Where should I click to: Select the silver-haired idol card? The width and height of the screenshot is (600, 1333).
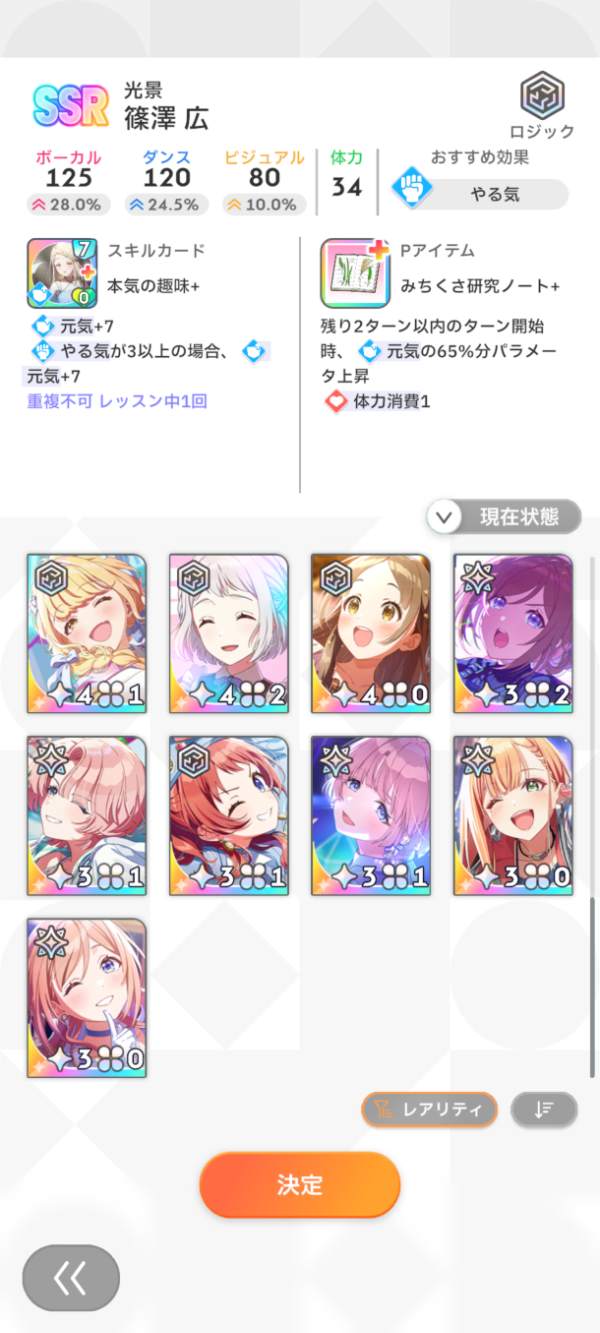pos(229,634)
